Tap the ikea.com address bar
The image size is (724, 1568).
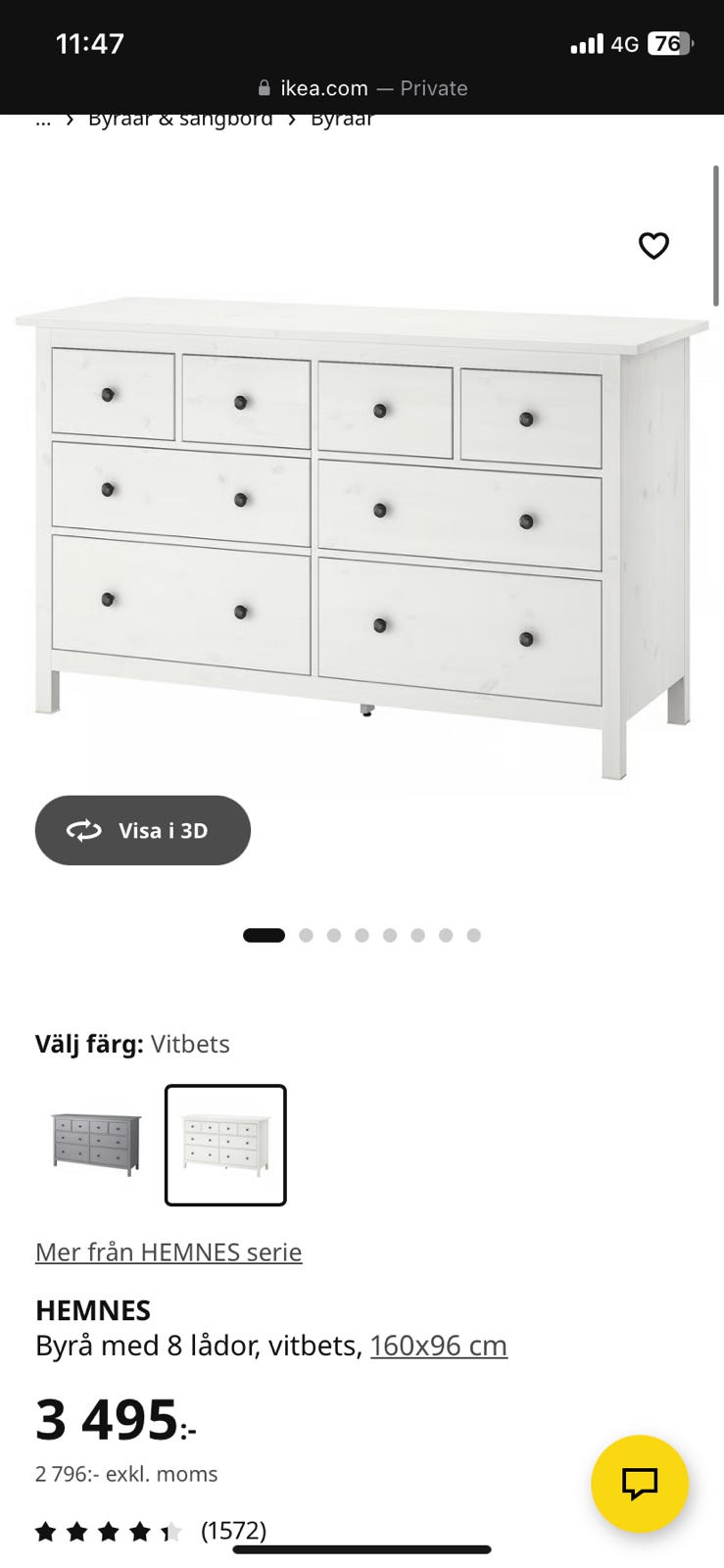pyautogui.click(x=362, y=88)
